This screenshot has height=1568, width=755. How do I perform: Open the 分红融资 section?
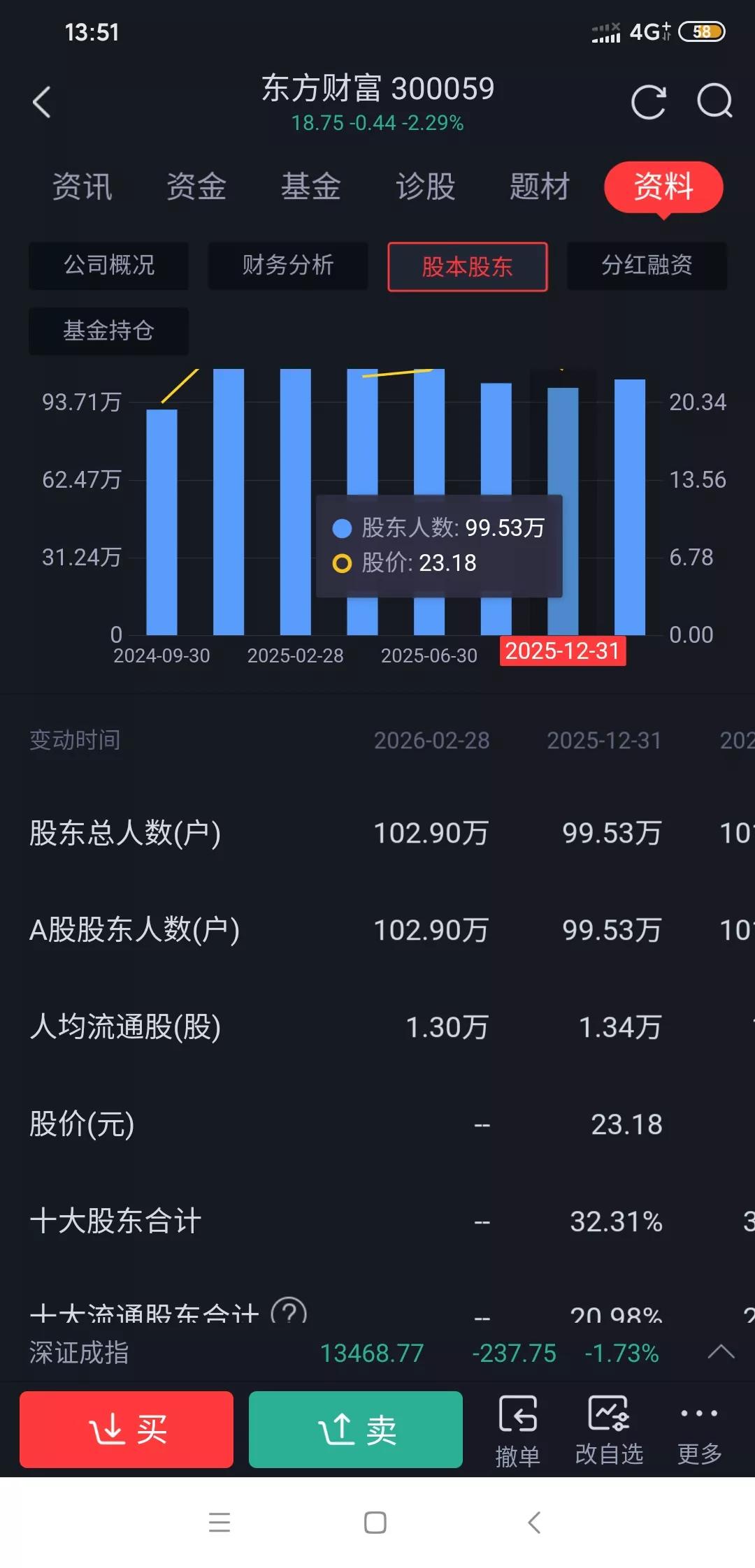647,266
